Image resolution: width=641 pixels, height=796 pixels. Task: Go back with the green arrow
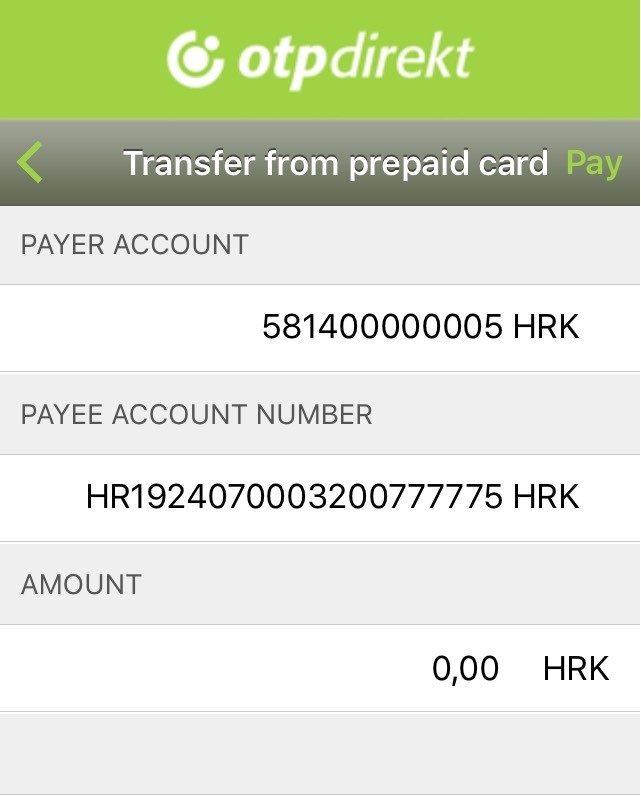coord(31,163)
